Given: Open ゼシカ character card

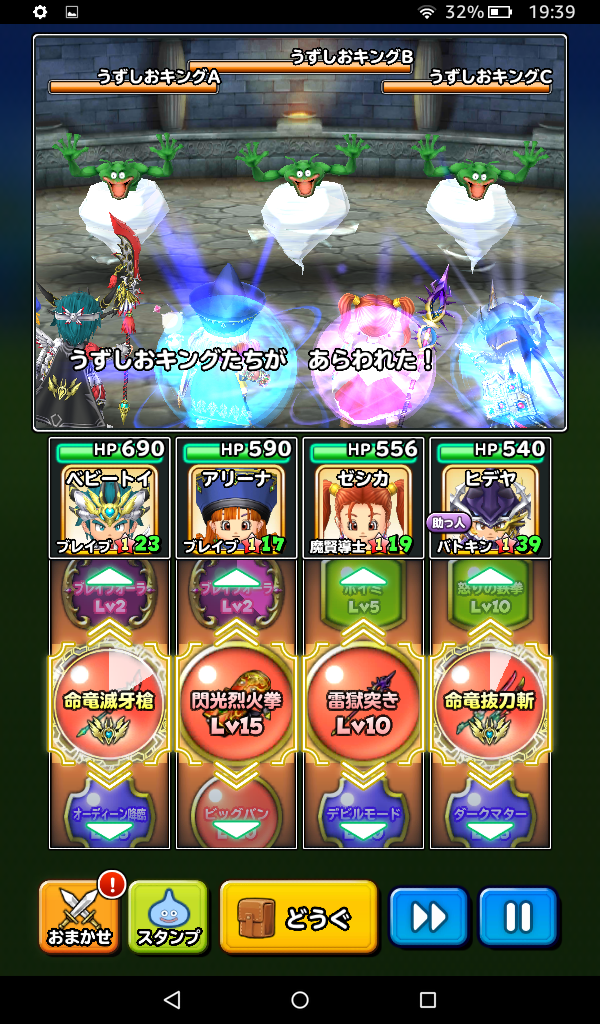Looking at the screenshot, I should pyautogui.click(x=363, y=499).
